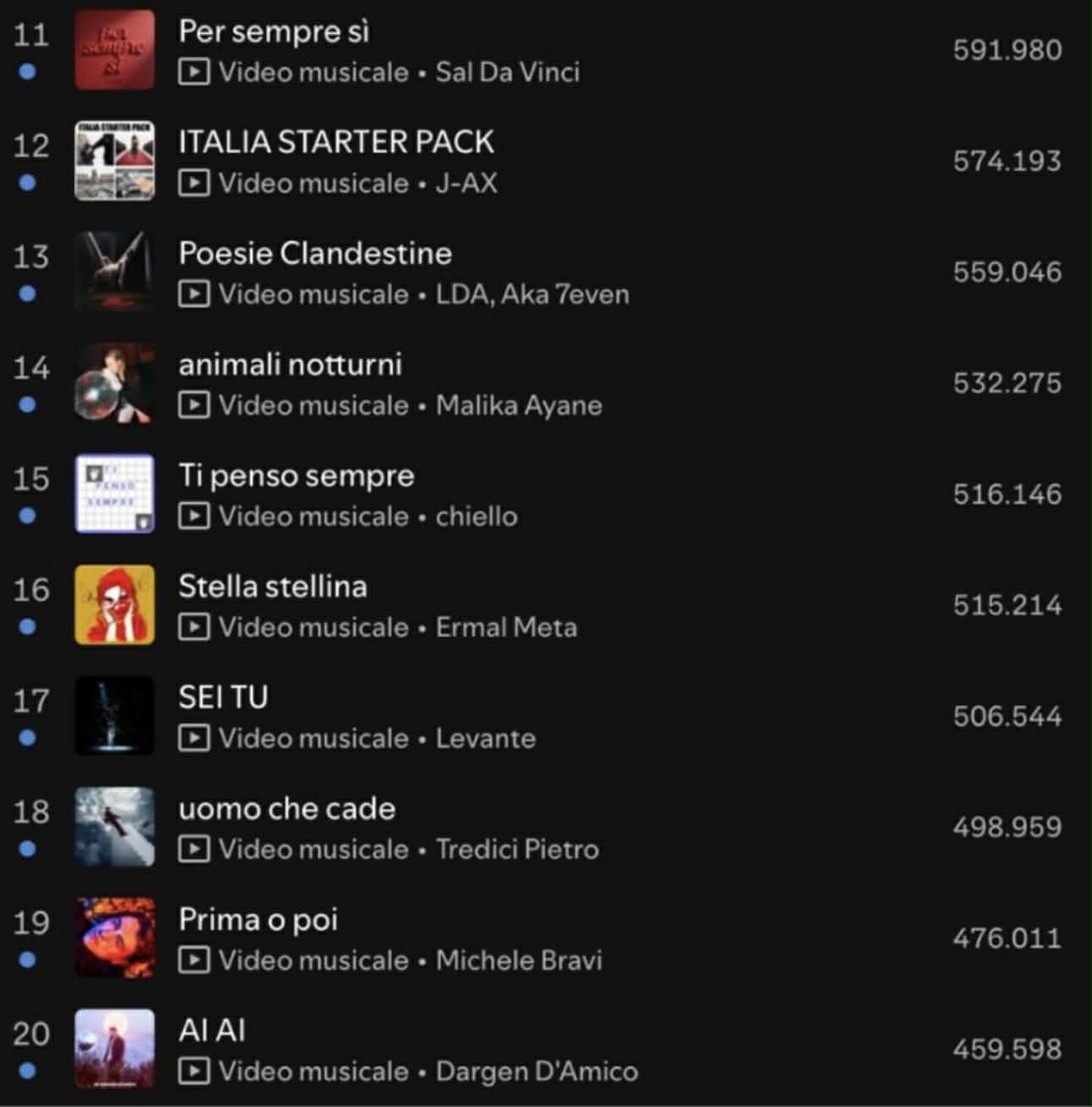Open SEI TU by Levante
The image size is (1092, 1107).
pyautogui.click(x=223, y=697)
